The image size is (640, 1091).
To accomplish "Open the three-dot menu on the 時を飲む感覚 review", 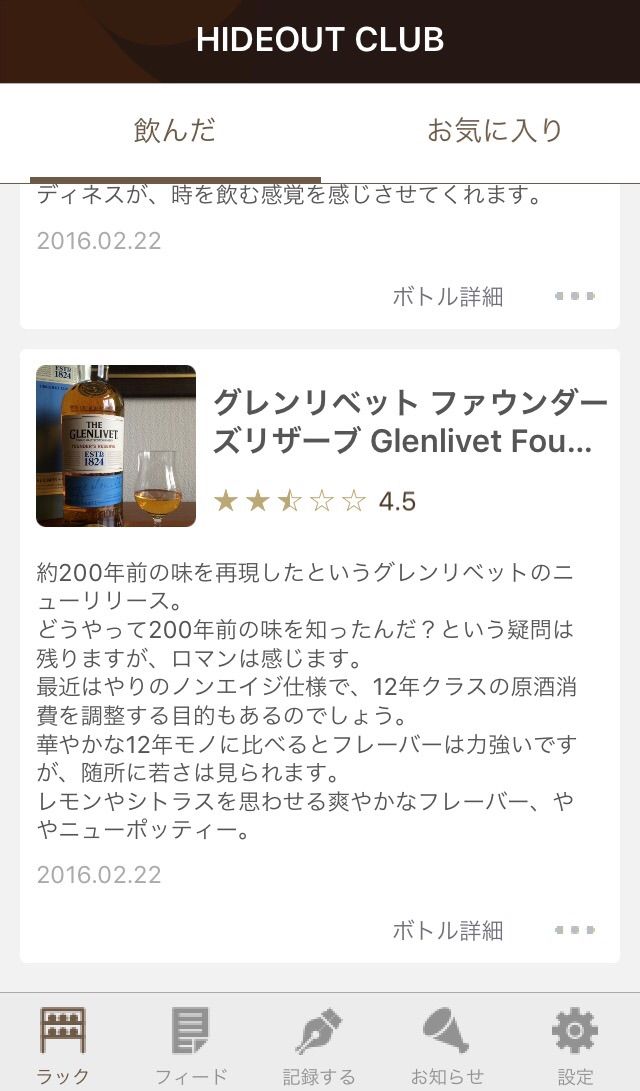I will [575, 297].
